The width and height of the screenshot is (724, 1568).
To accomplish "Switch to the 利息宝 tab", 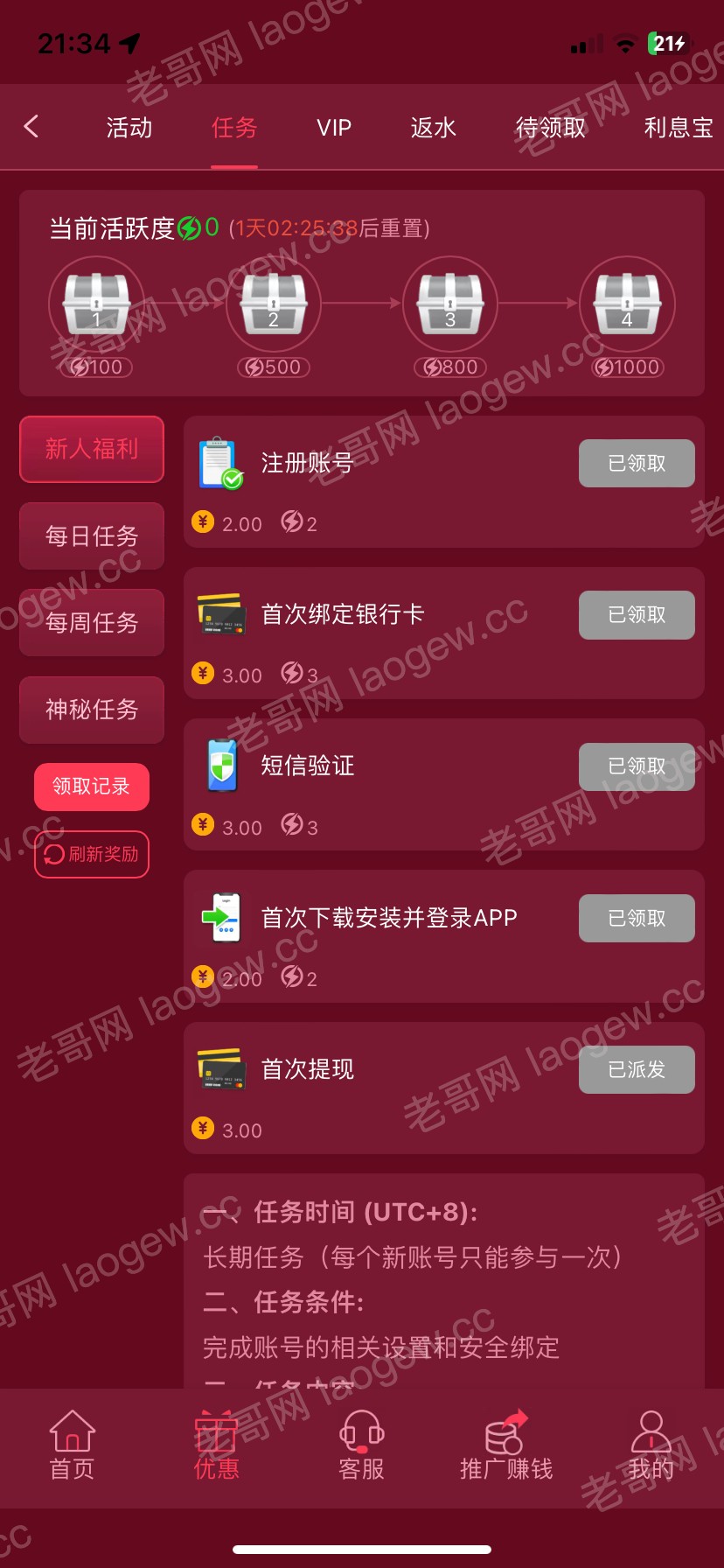I will click(679, 128).
